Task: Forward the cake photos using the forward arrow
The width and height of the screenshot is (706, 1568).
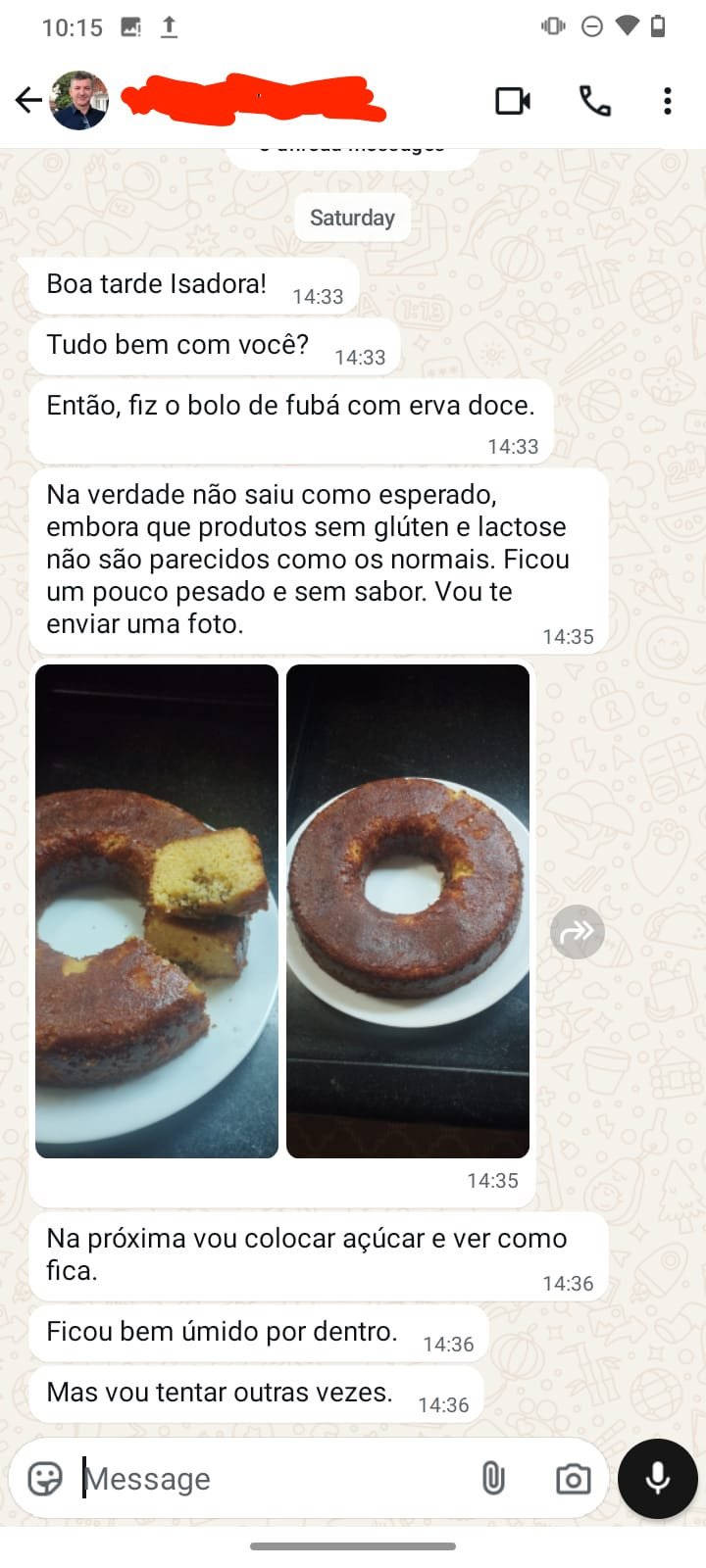Action: (x=579, y=930)
